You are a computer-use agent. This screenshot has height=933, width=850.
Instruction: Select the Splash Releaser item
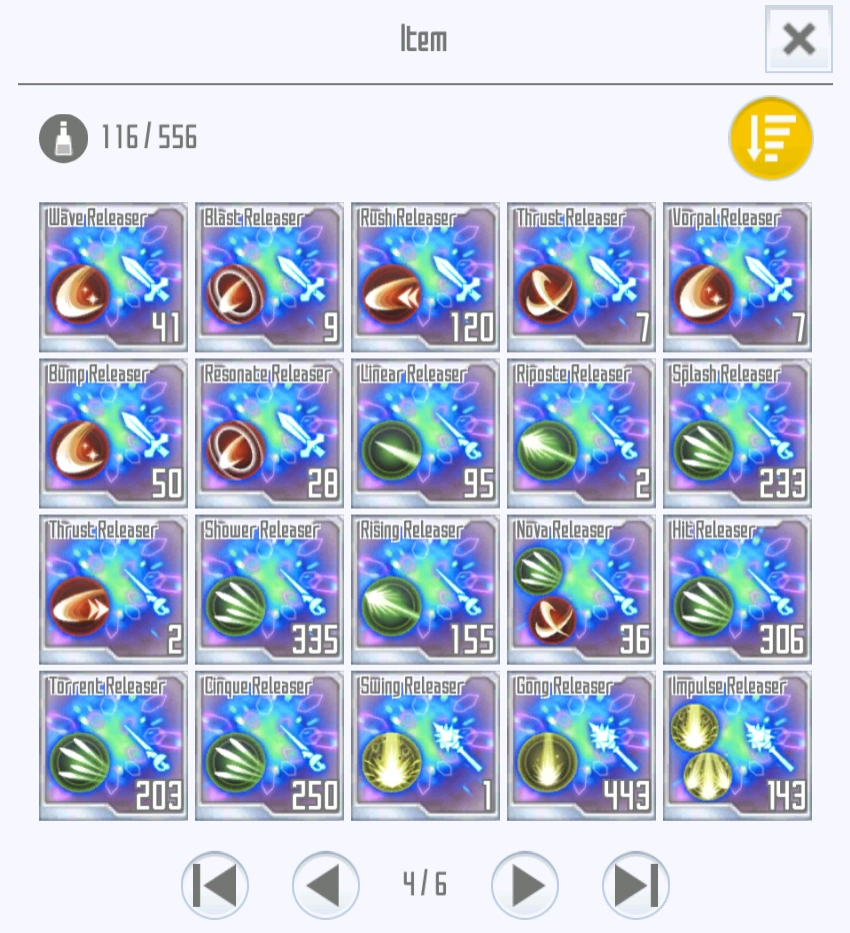click(x=737, y=433)
